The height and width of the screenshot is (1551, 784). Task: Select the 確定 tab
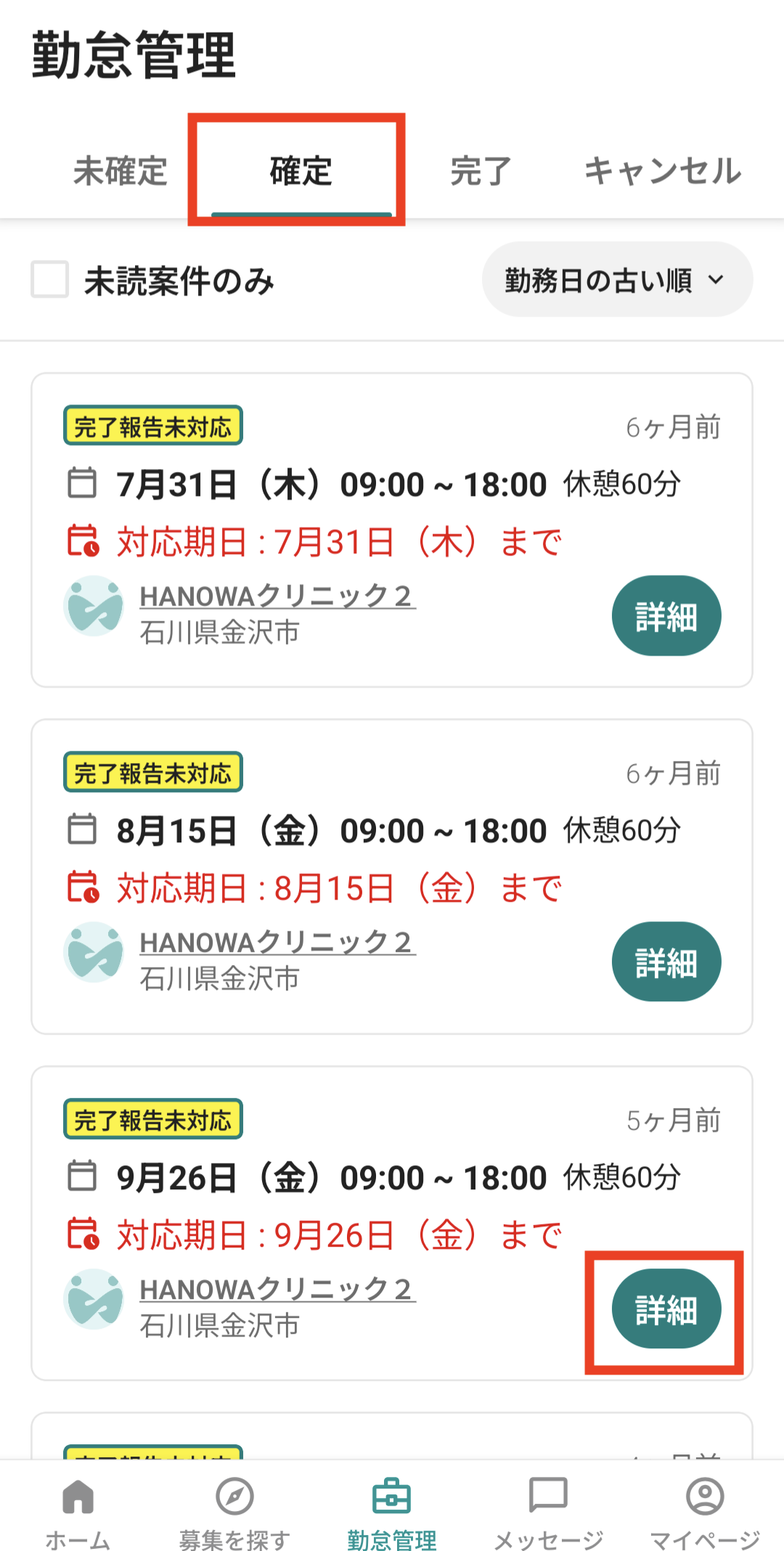[301, 171]
